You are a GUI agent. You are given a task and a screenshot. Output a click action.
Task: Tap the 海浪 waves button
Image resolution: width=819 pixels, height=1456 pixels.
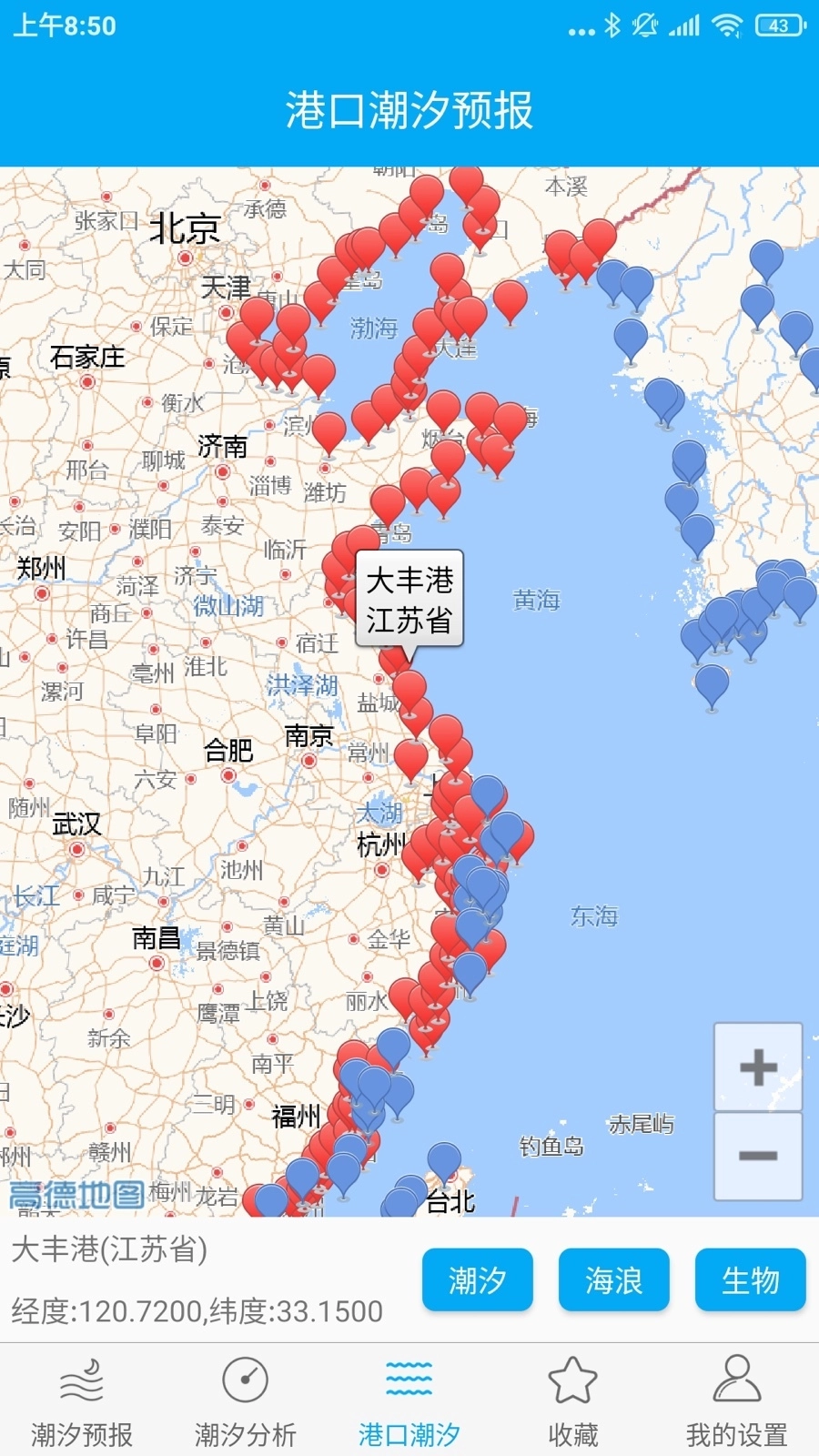click(613, 1280)
